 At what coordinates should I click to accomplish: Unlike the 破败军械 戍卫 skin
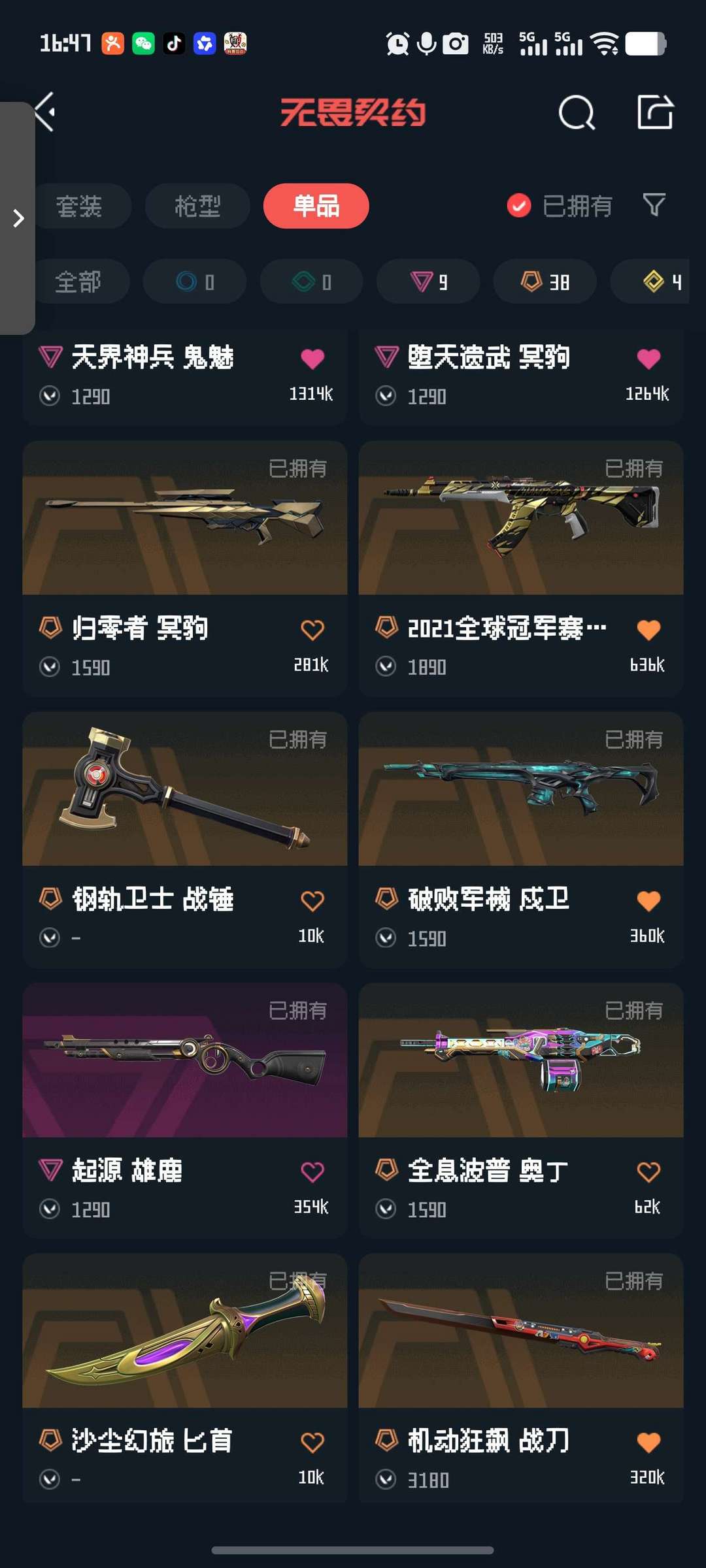(x=648, y=901)
